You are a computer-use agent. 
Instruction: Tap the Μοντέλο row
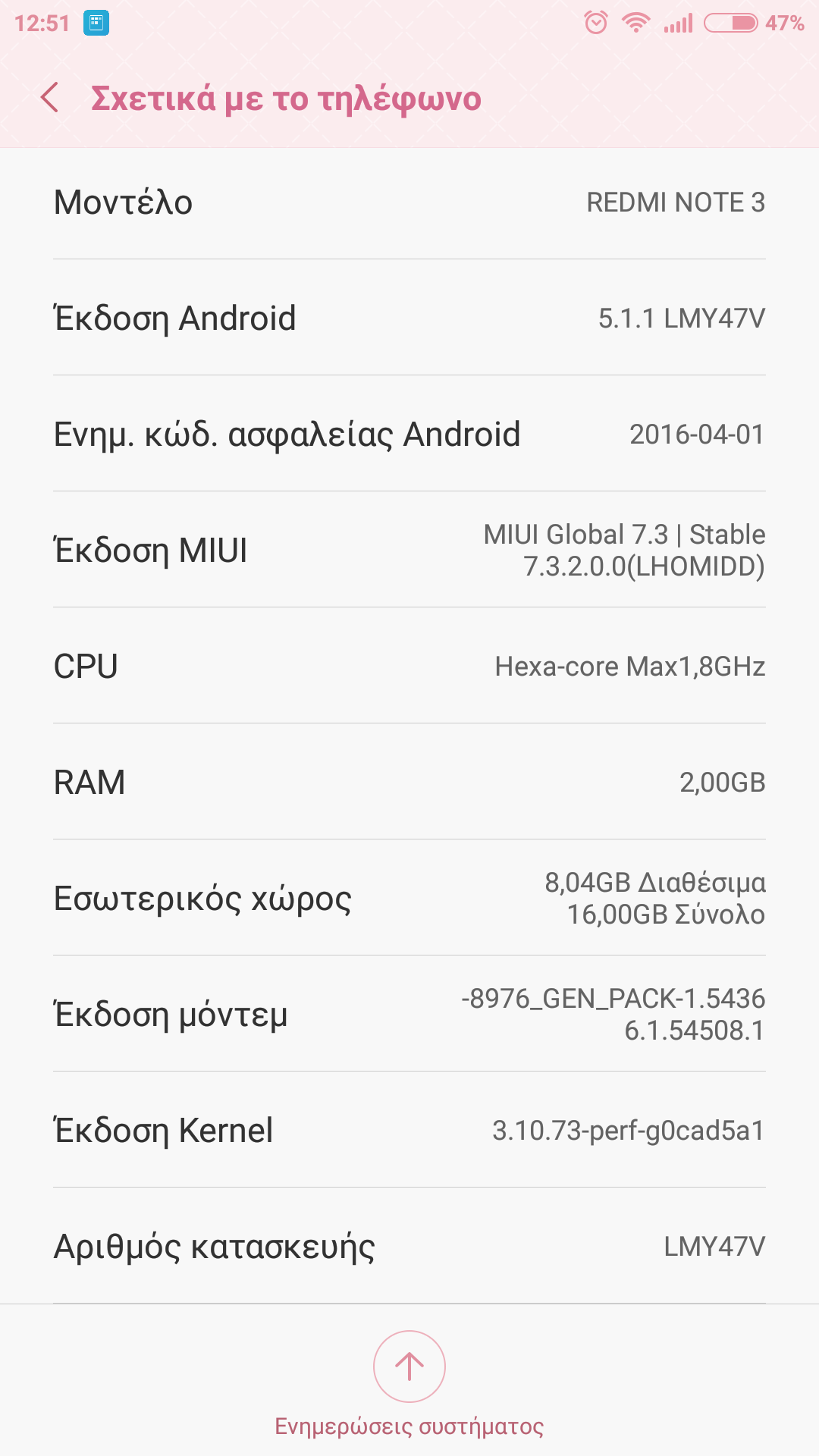409,202
